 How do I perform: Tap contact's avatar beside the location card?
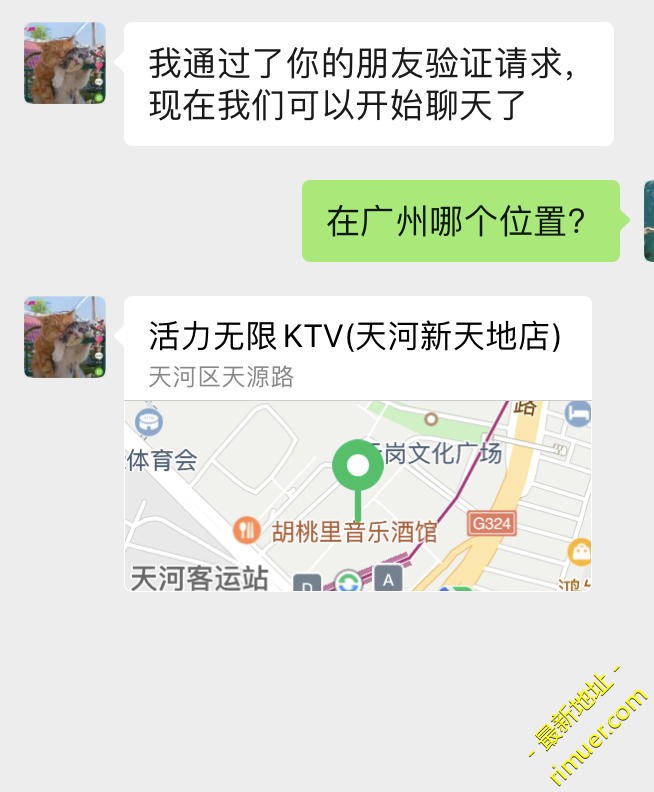coord(65,337)
